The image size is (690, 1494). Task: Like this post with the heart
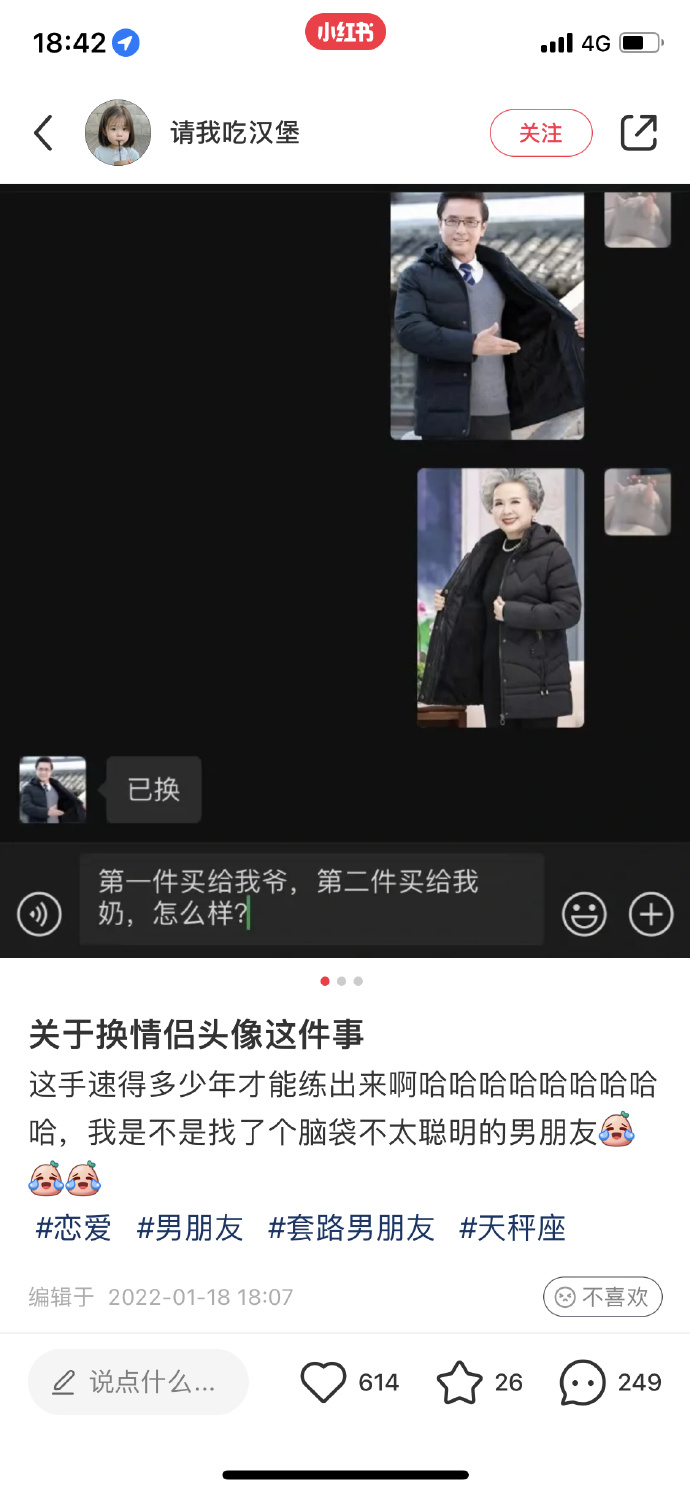pyautogui.click(x=323, y=1382)
